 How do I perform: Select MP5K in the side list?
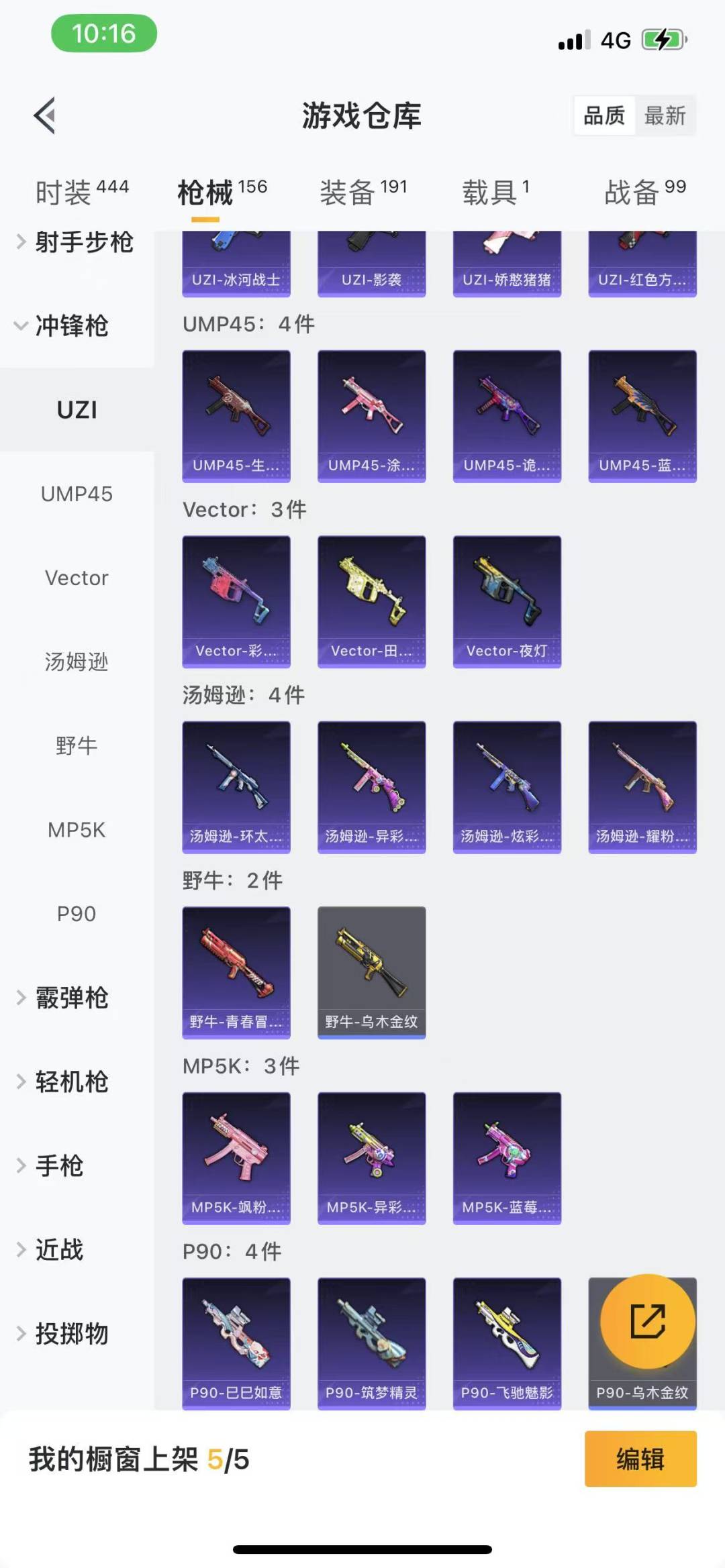coord(77,830)
